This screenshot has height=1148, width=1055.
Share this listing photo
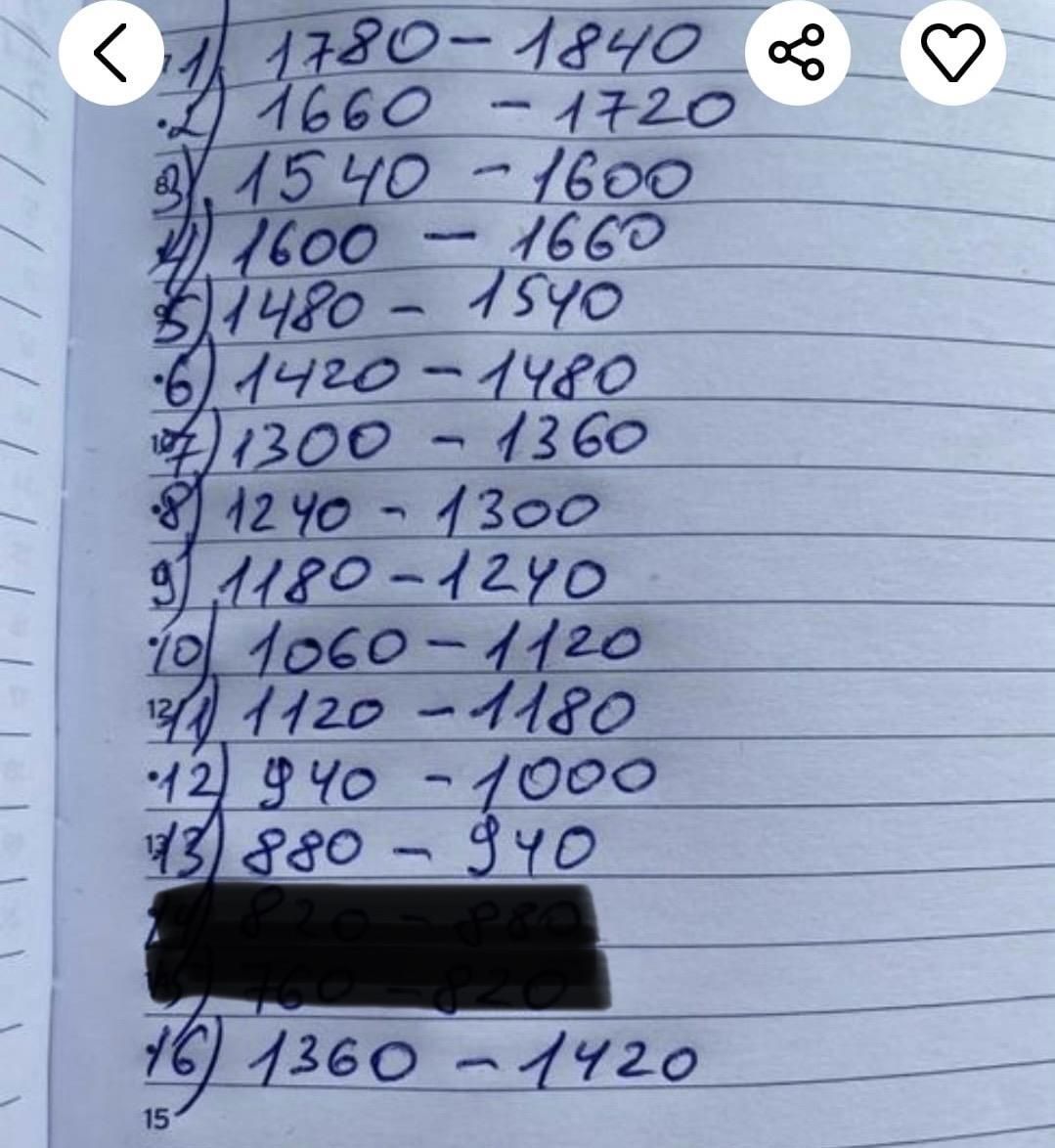[x=797, y=53]
